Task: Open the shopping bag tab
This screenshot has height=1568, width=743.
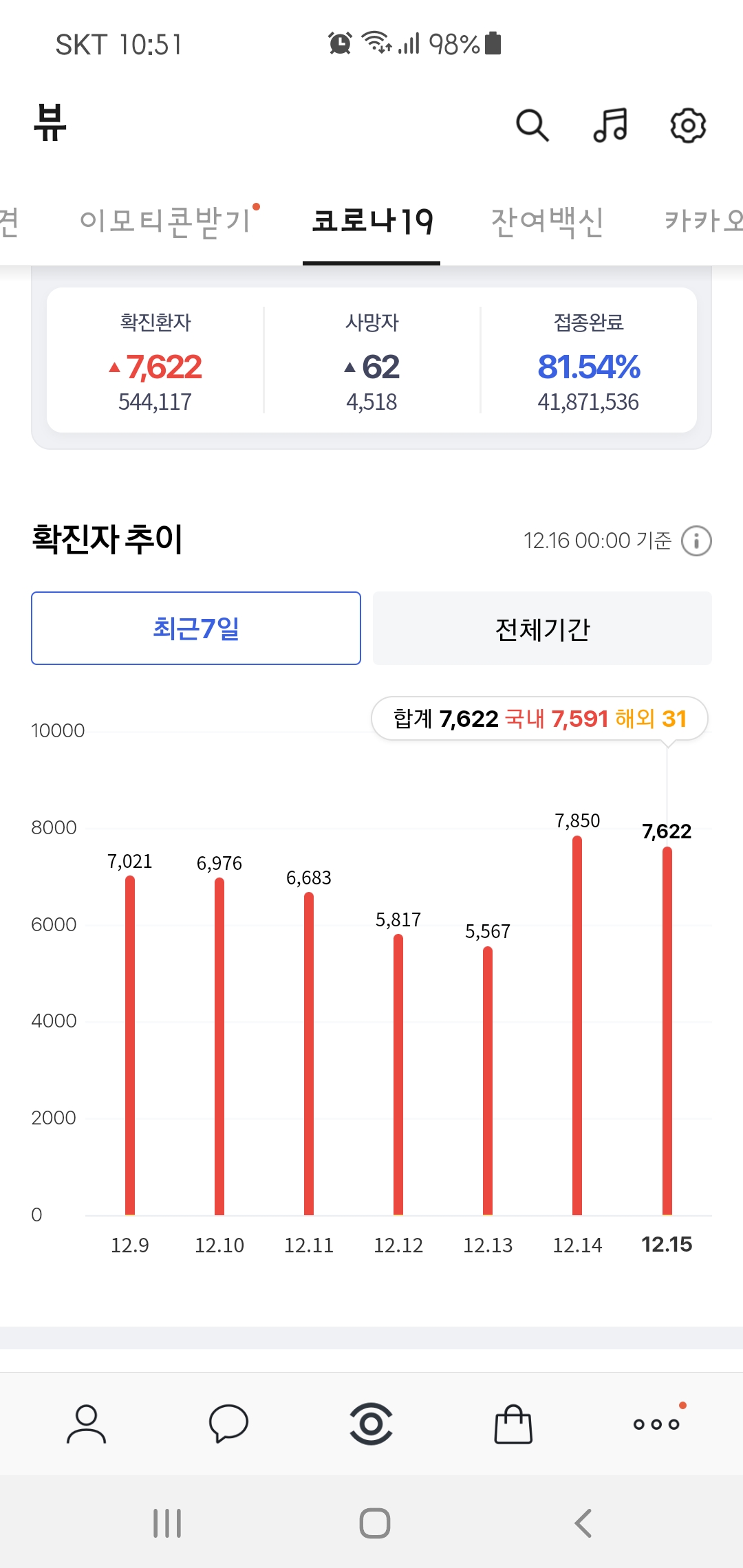Action: pos(514,1424)
